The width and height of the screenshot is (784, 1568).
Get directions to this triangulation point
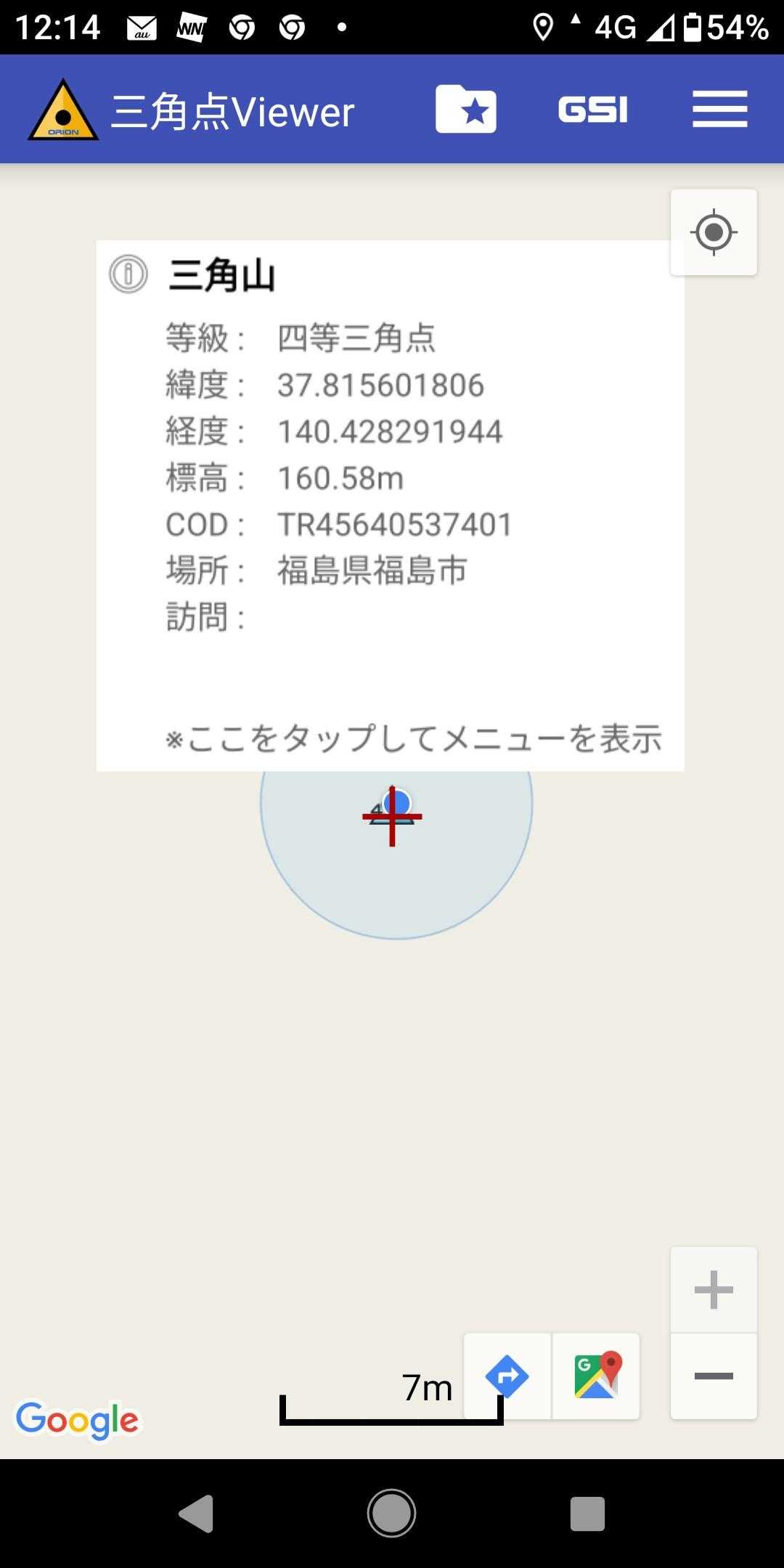pos(507,1376)
